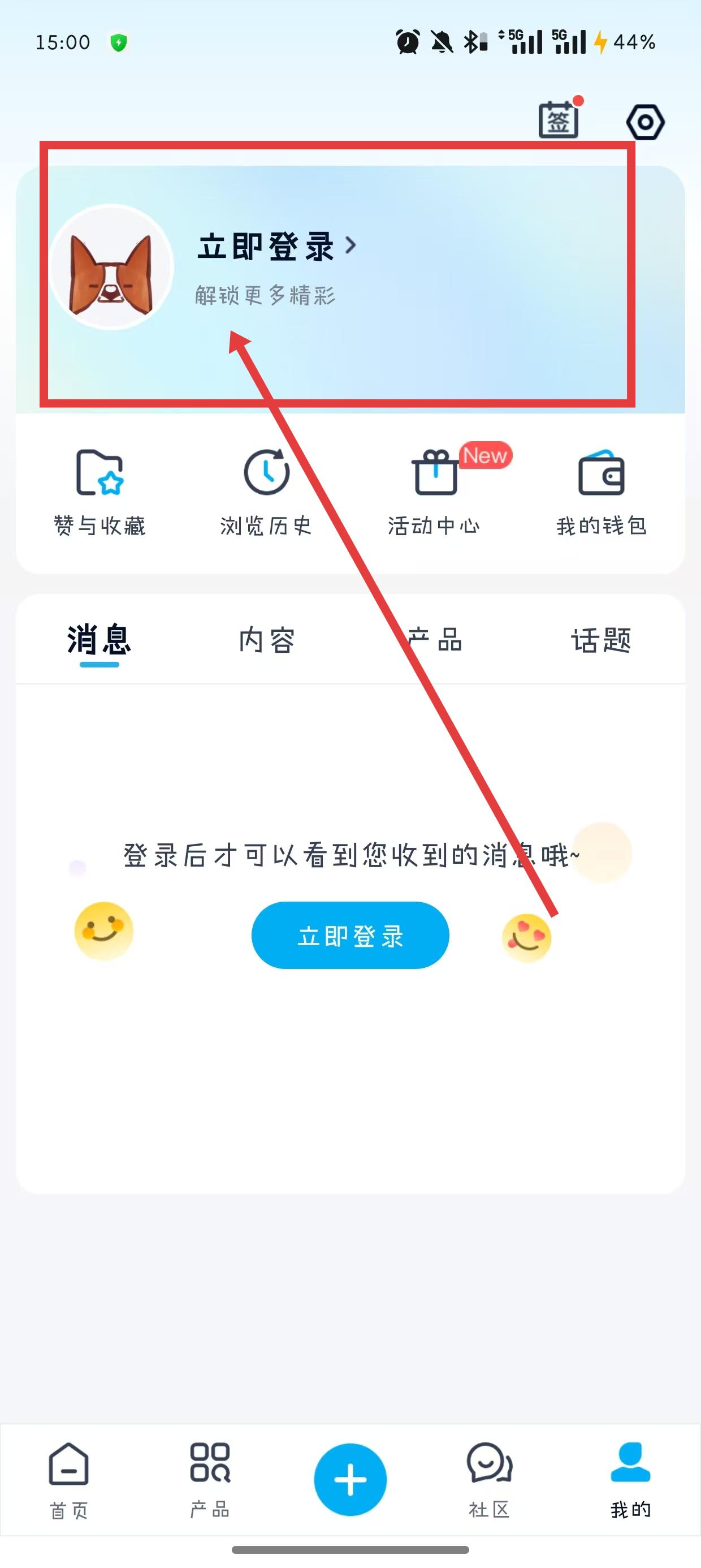Go to 首页 in bottom navigation
Viewport: 701px width, 1568px height.
(x=69, y=1480)
